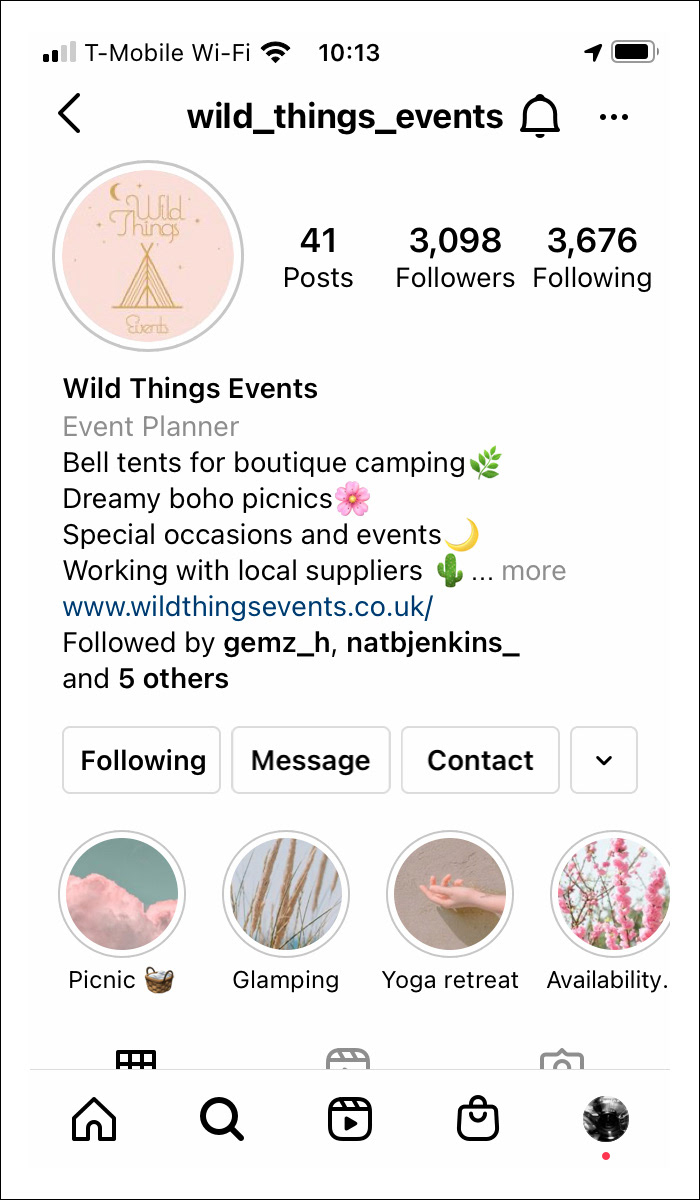Screen dimensions: 700x1200
Task: Open my profile from the bottom bar
Action: click(606, 1119)
